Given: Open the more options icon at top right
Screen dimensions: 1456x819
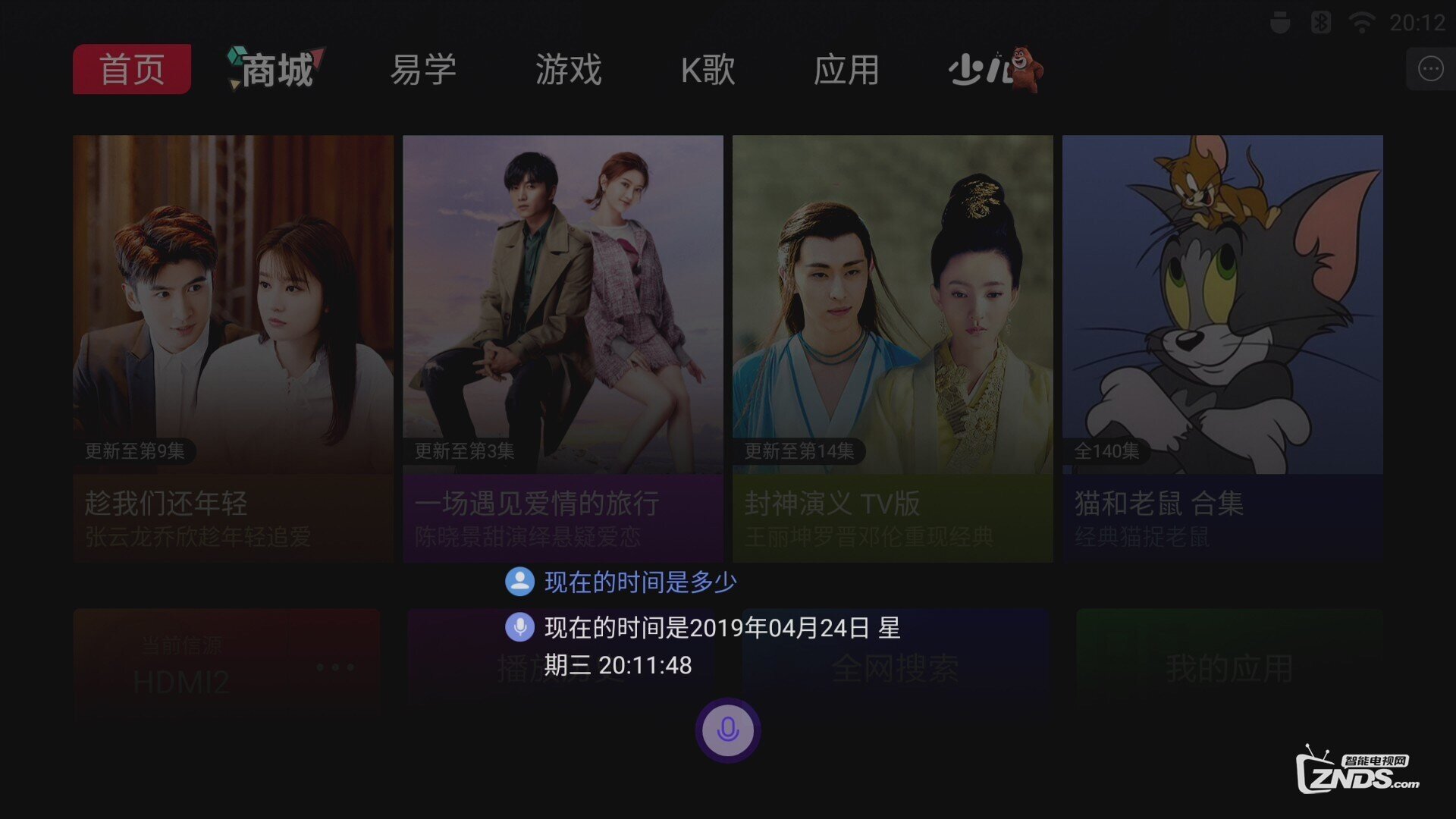Looking at the screenshot, I should [1430, 69].
